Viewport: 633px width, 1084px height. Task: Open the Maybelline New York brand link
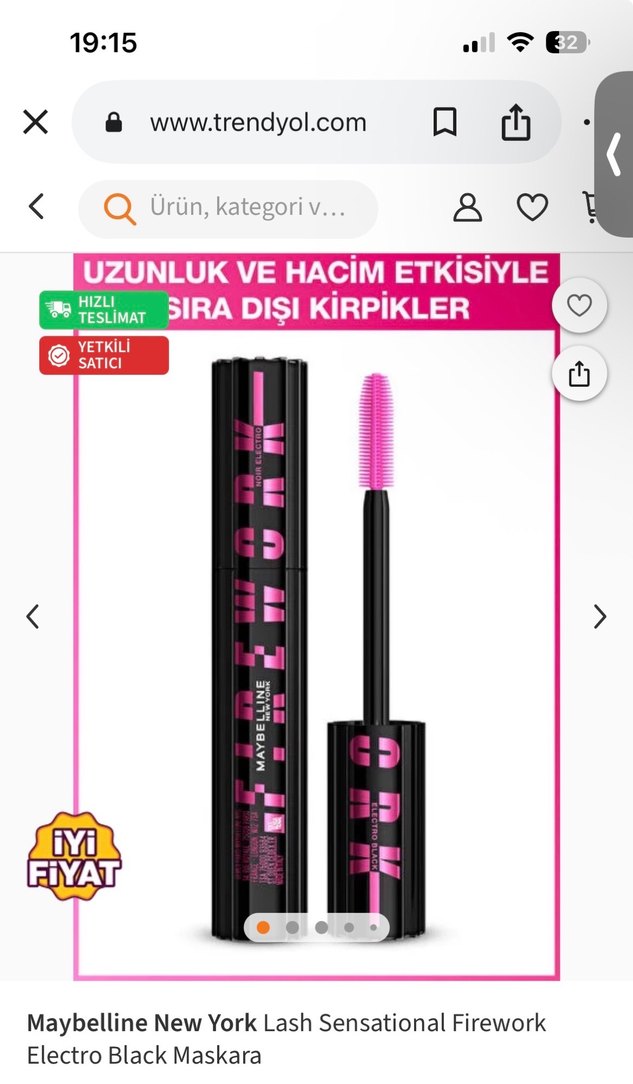tap(143, 1023)
